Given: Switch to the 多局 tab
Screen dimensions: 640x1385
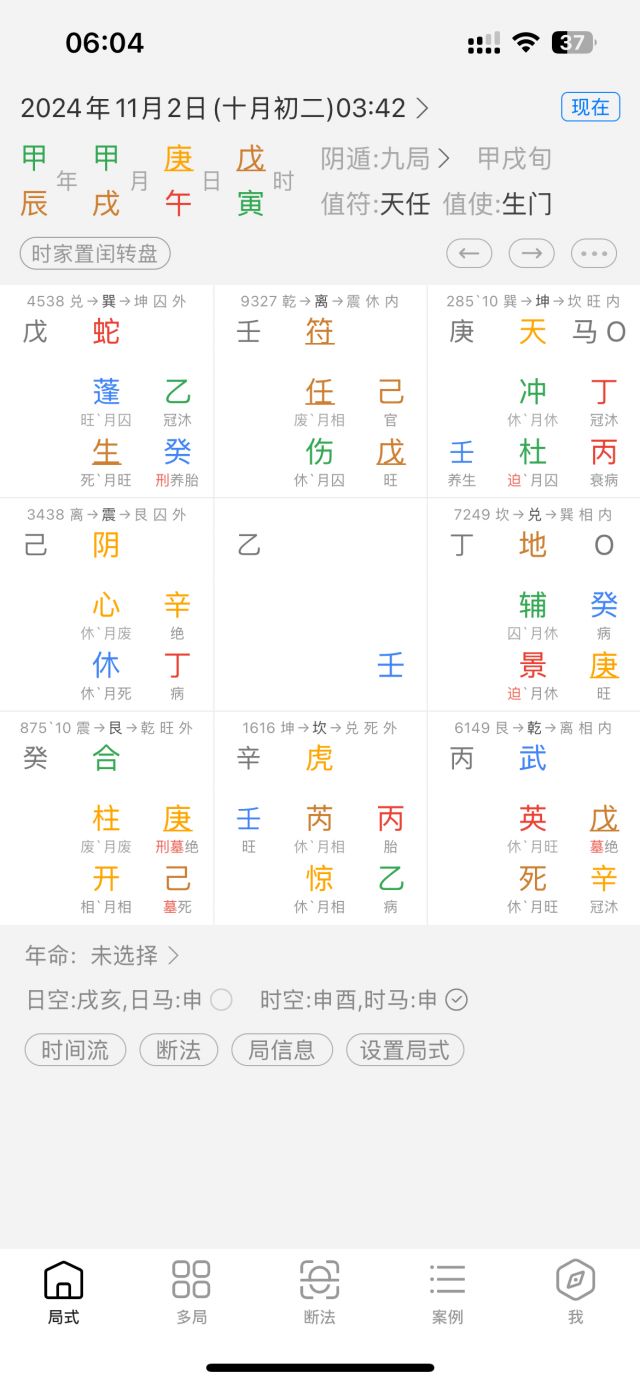Looking at the screenshot, I should coord(191,1291).
